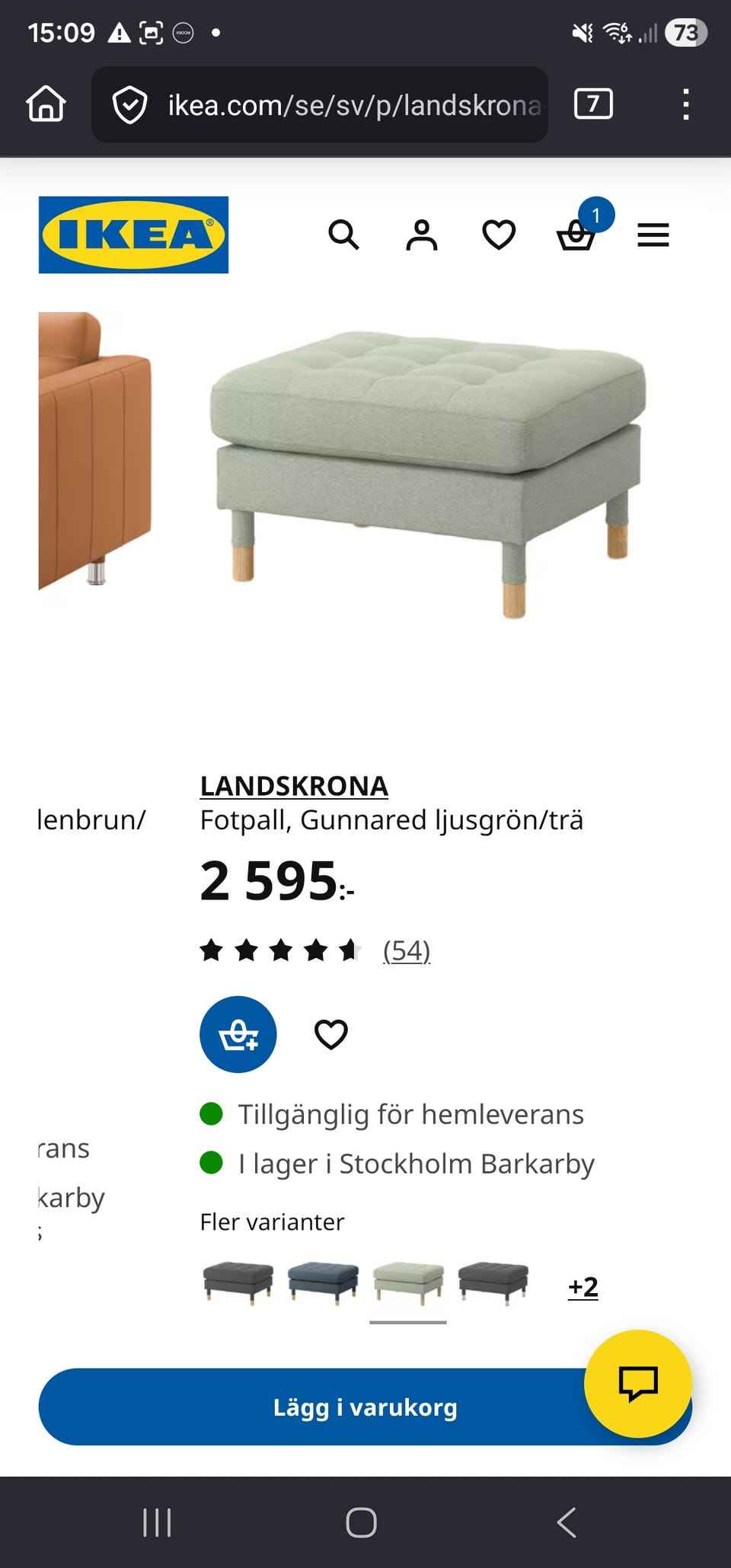This screenshot has height=1568, width=731.
Task: Select the dark grey footstool variant
Action: coord(238,1280)
